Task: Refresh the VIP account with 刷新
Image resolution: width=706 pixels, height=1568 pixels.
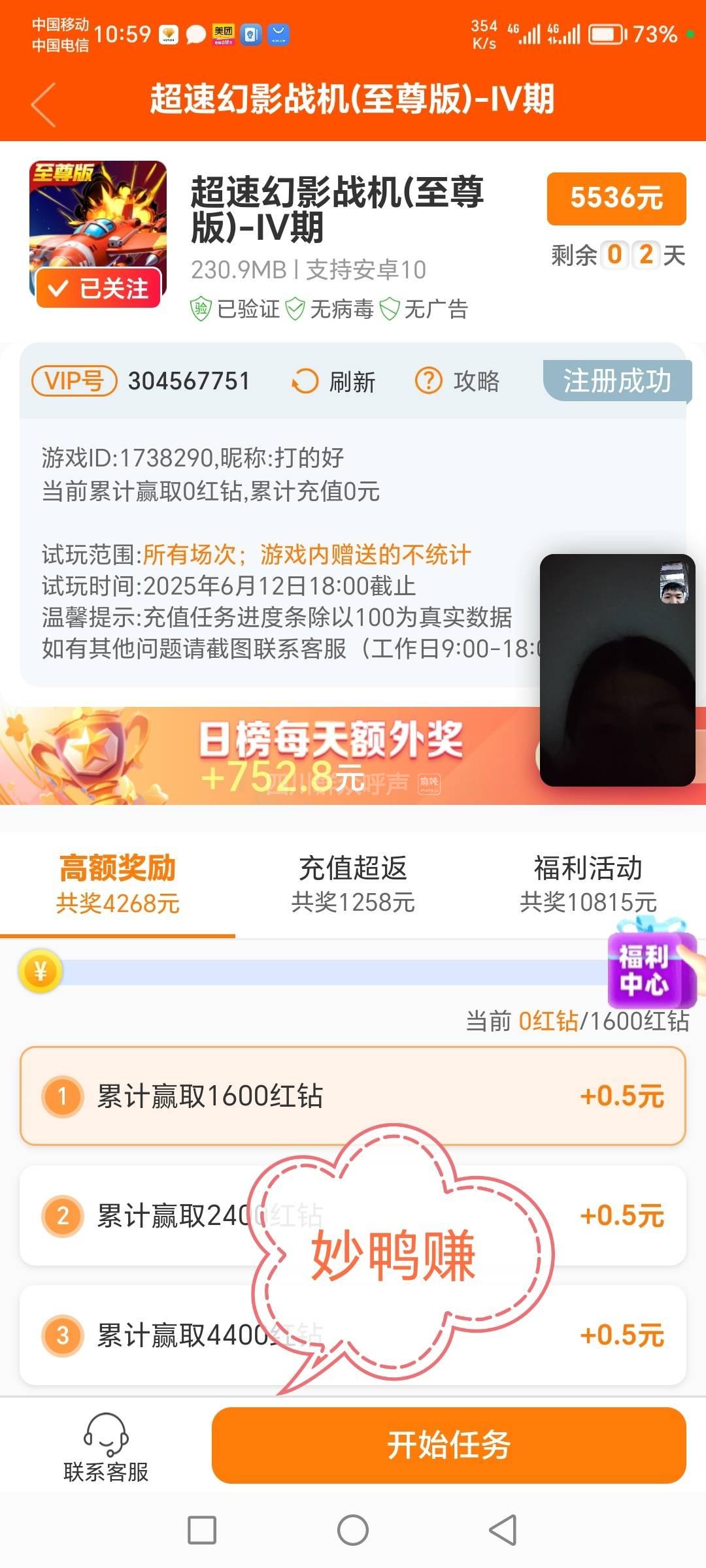Action: coord(334,382)
